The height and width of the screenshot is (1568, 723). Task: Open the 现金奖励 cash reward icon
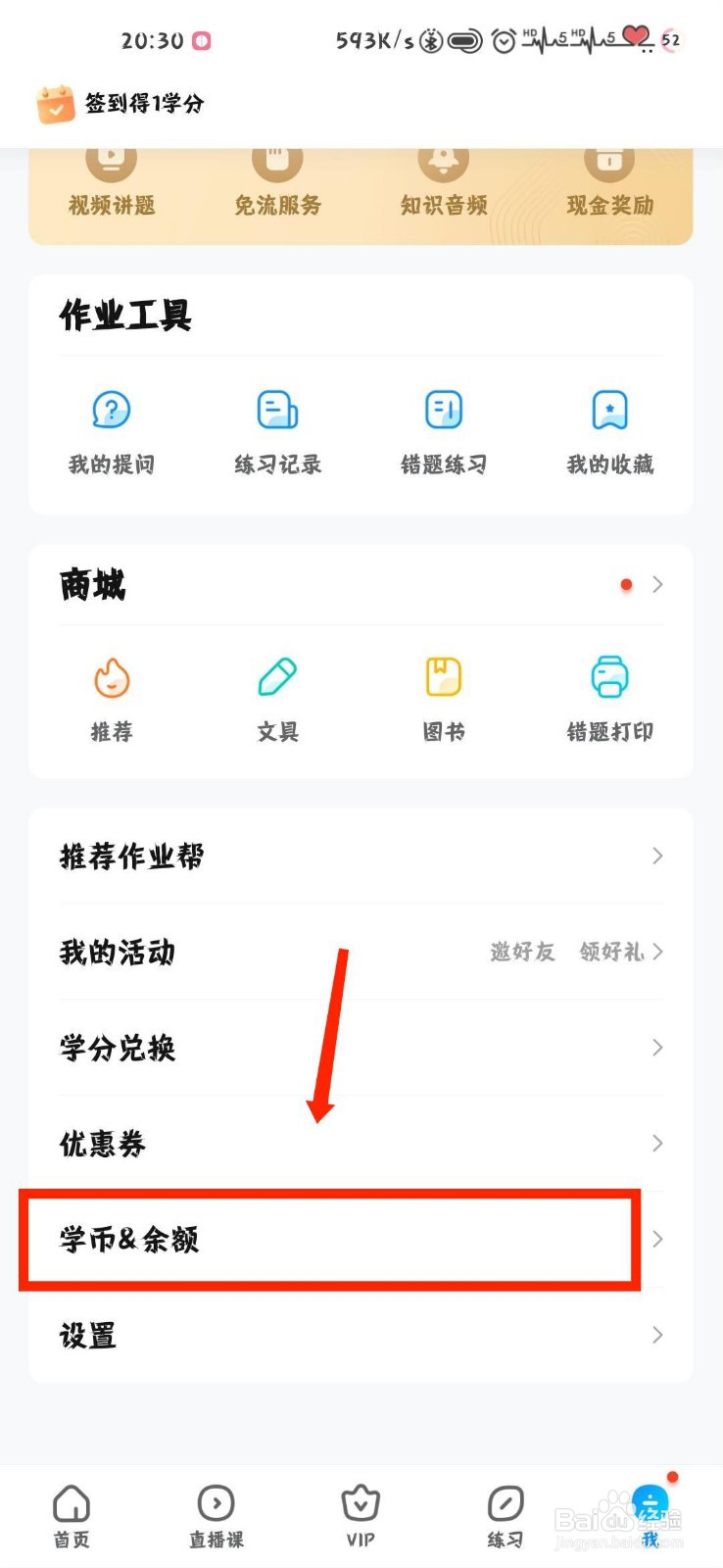click(x=609, y=178)
